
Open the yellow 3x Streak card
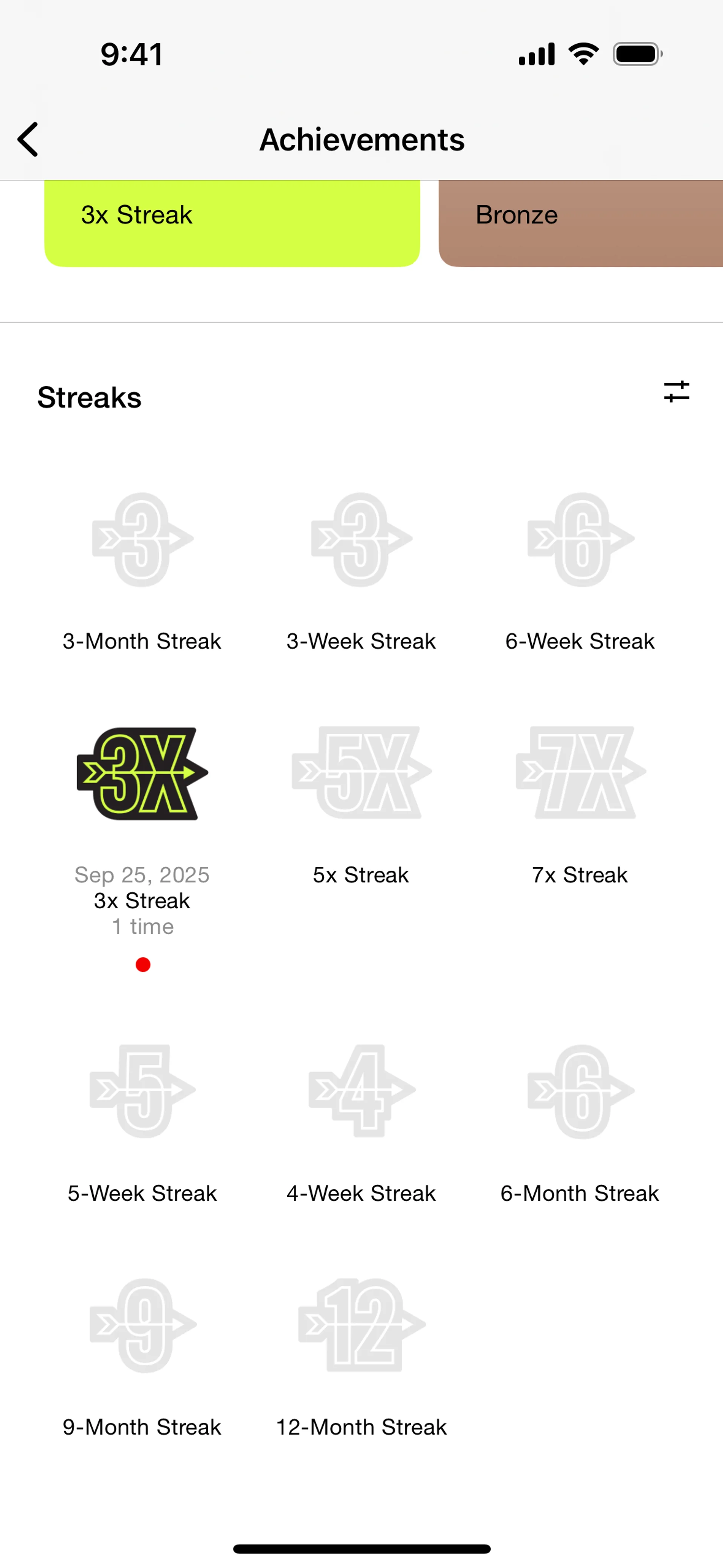pos(232,223)
